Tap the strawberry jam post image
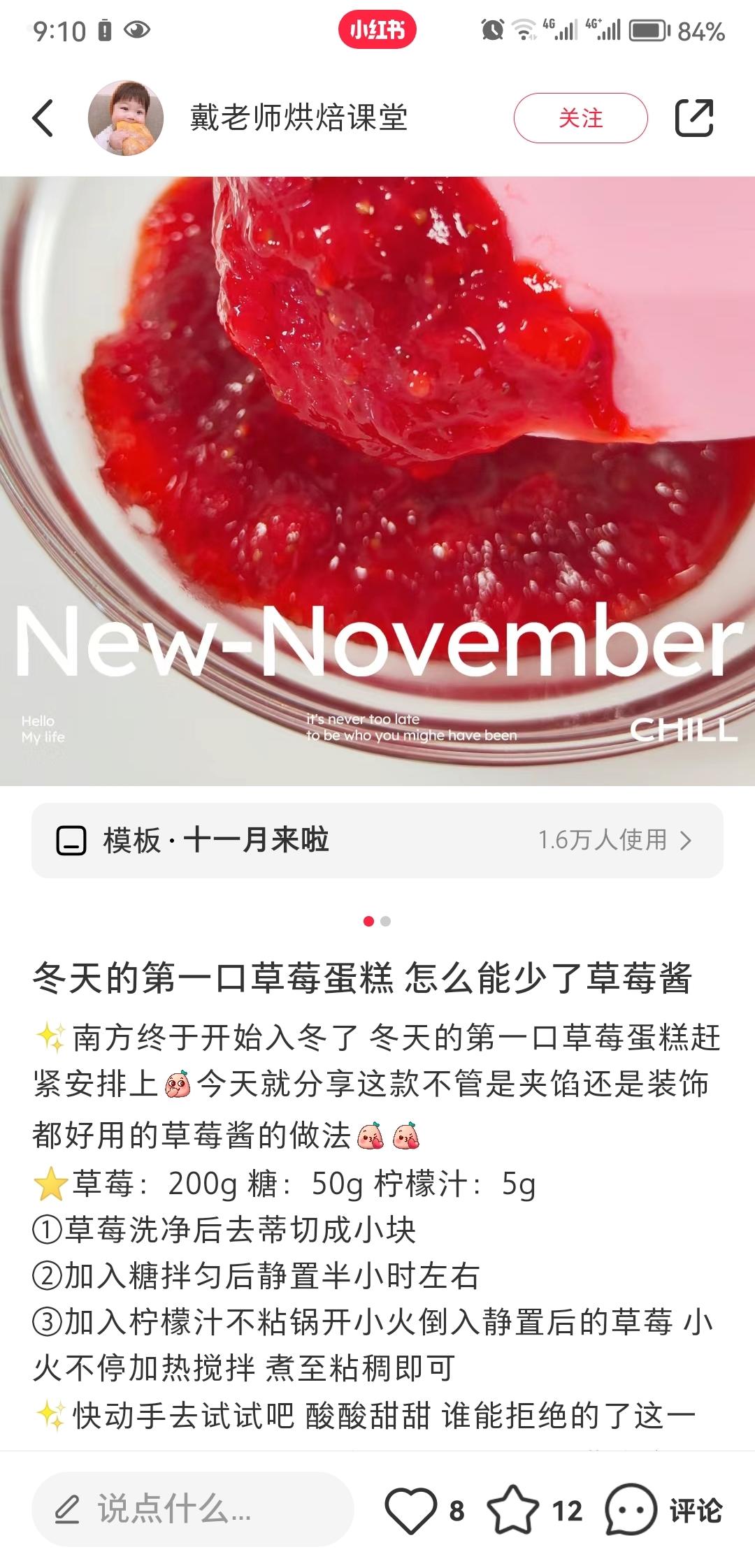The width and height of the screenshot is (755, 1568). (377, 481)
